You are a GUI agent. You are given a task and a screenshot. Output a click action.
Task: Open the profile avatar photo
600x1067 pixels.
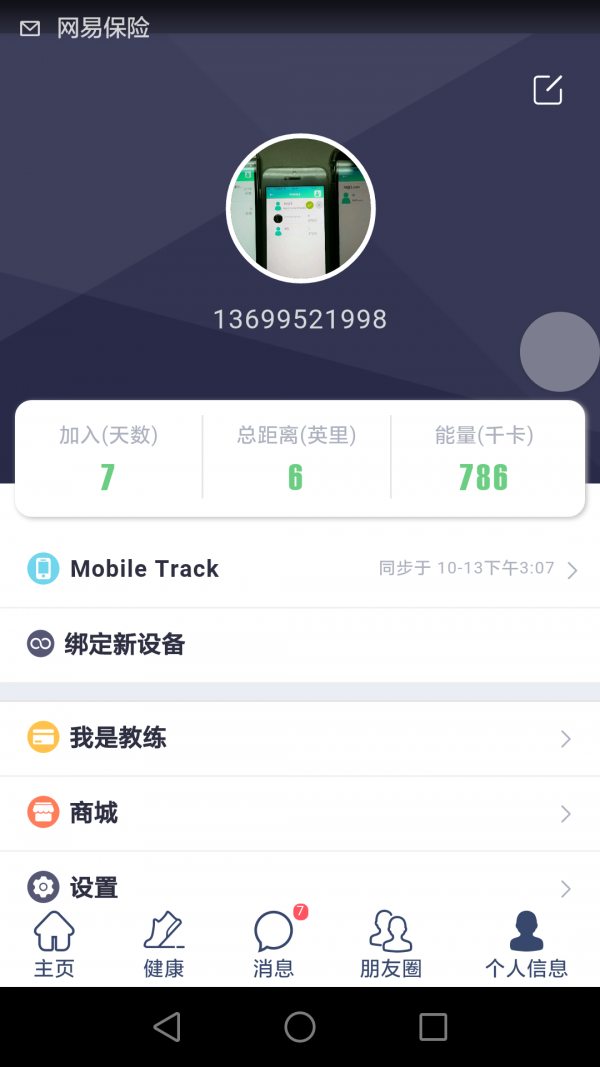click(x=301, y=208)
